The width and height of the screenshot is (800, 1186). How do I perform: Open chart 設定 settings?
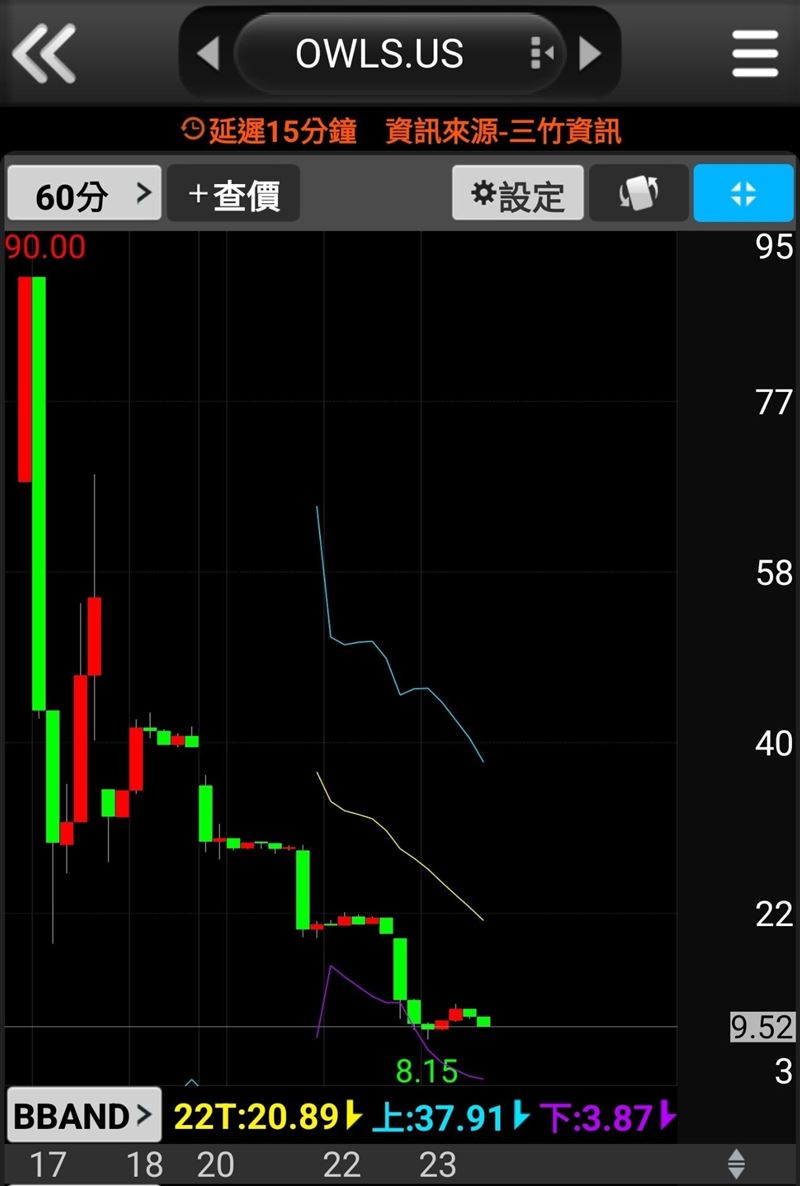click(x=516, y=194)
